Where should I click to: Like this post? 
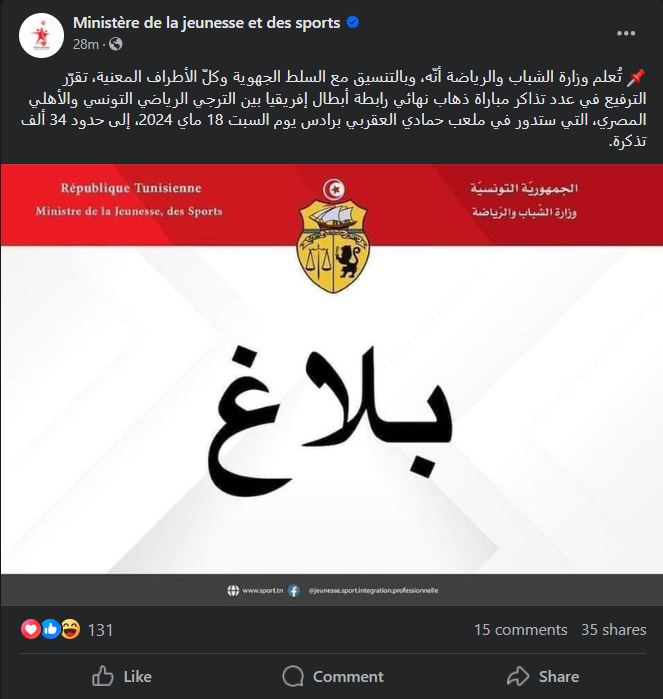tap(122, 676)
